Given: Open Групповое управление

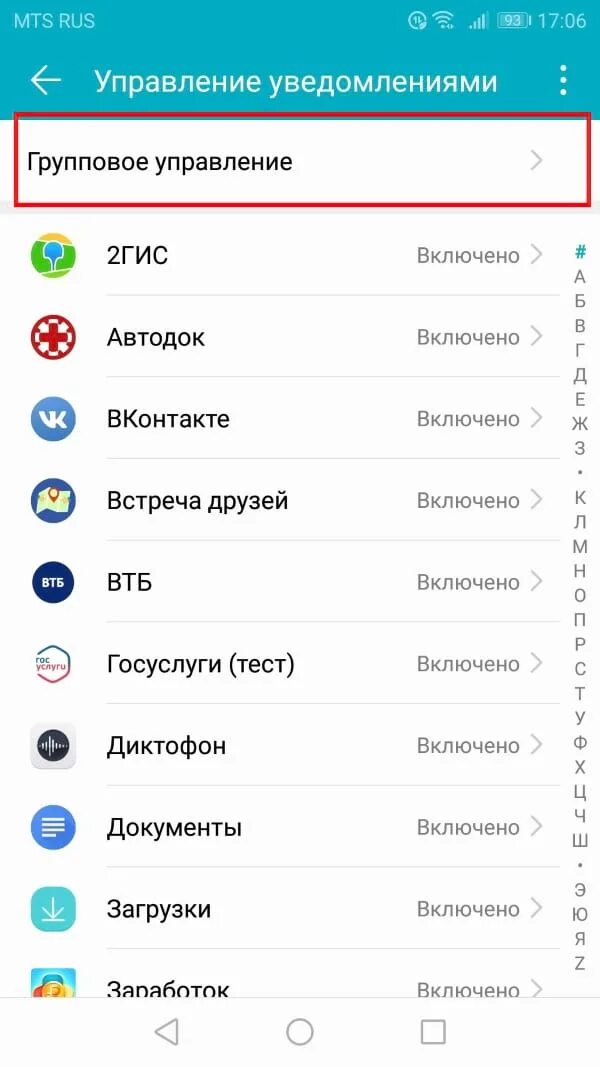Looking at the screenshot, I should coord(300,161).
